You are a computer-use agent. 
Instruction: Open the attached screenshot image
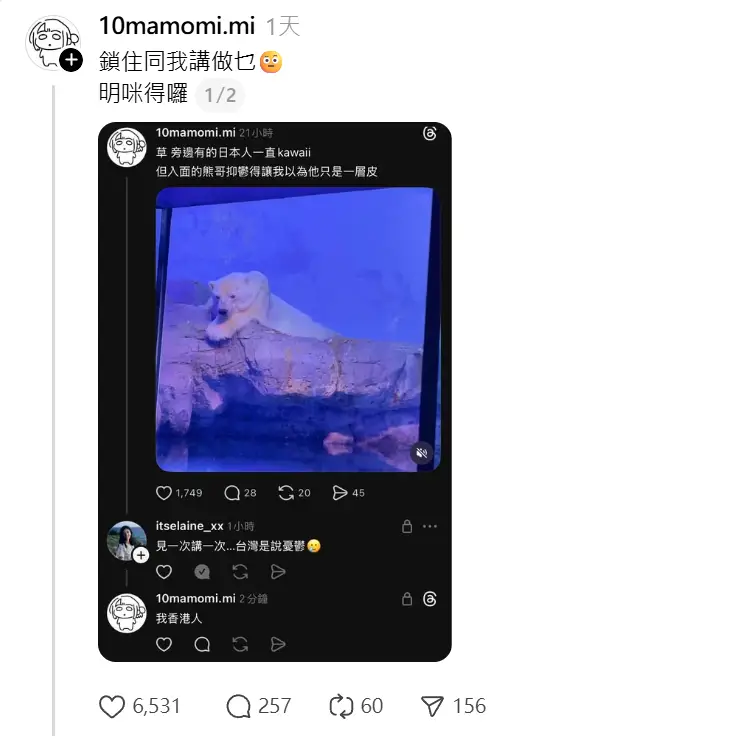pos(274,391)
